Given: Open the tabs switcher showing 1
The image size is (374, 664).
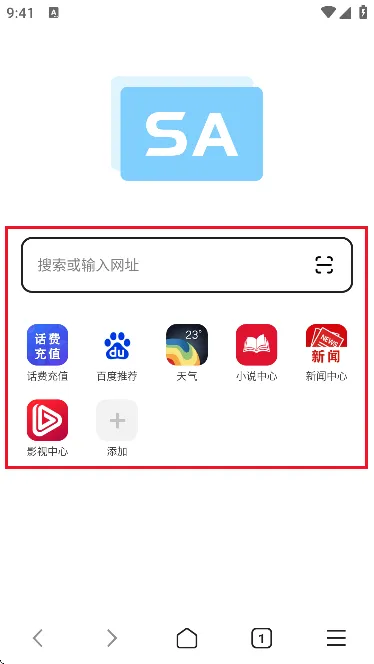Looking at the screenshot, I should tap(261, 638).
